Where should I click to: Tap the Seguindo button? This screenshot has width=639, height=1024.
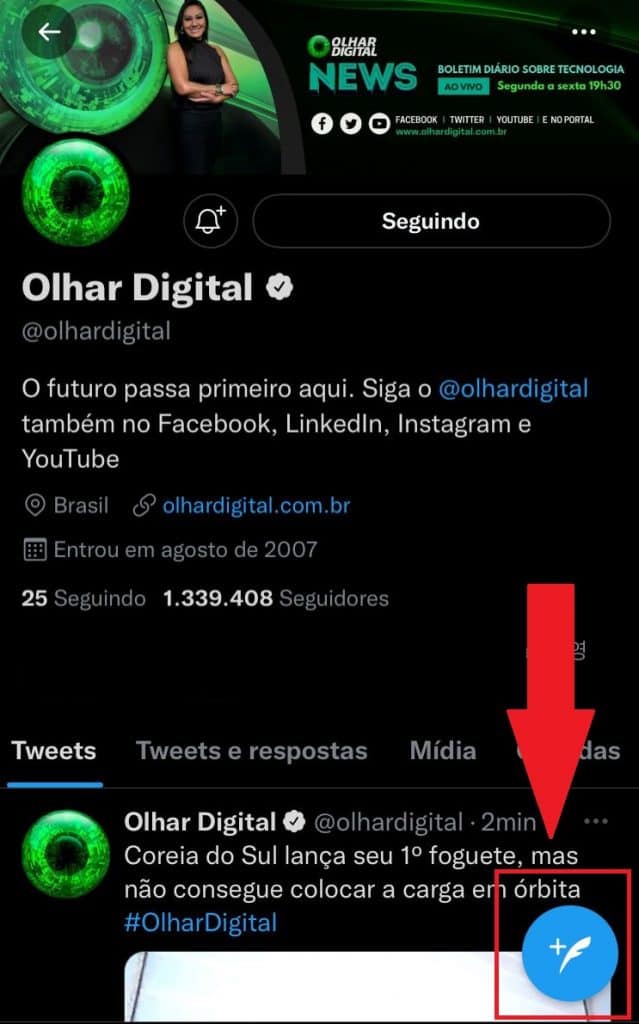430,221
